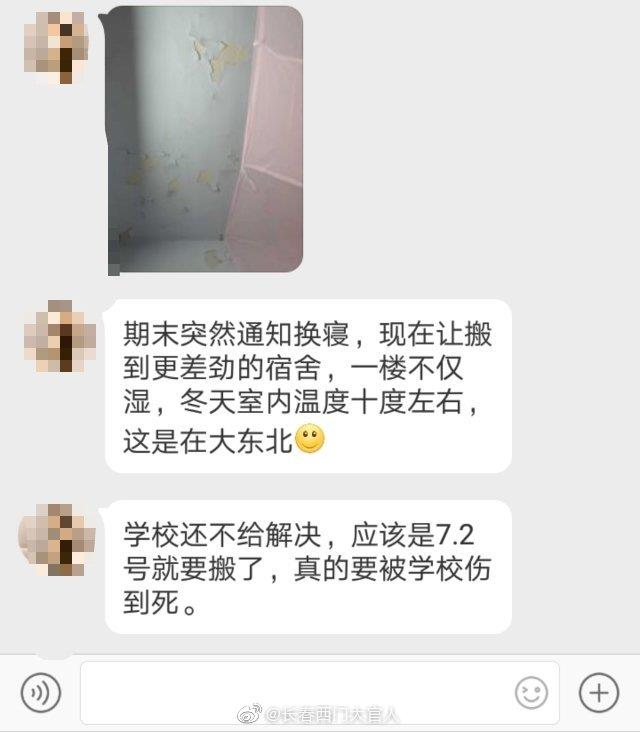Open the shared wall photo message
The width and height of the screenshot is (640, 732).
[205, 140]
